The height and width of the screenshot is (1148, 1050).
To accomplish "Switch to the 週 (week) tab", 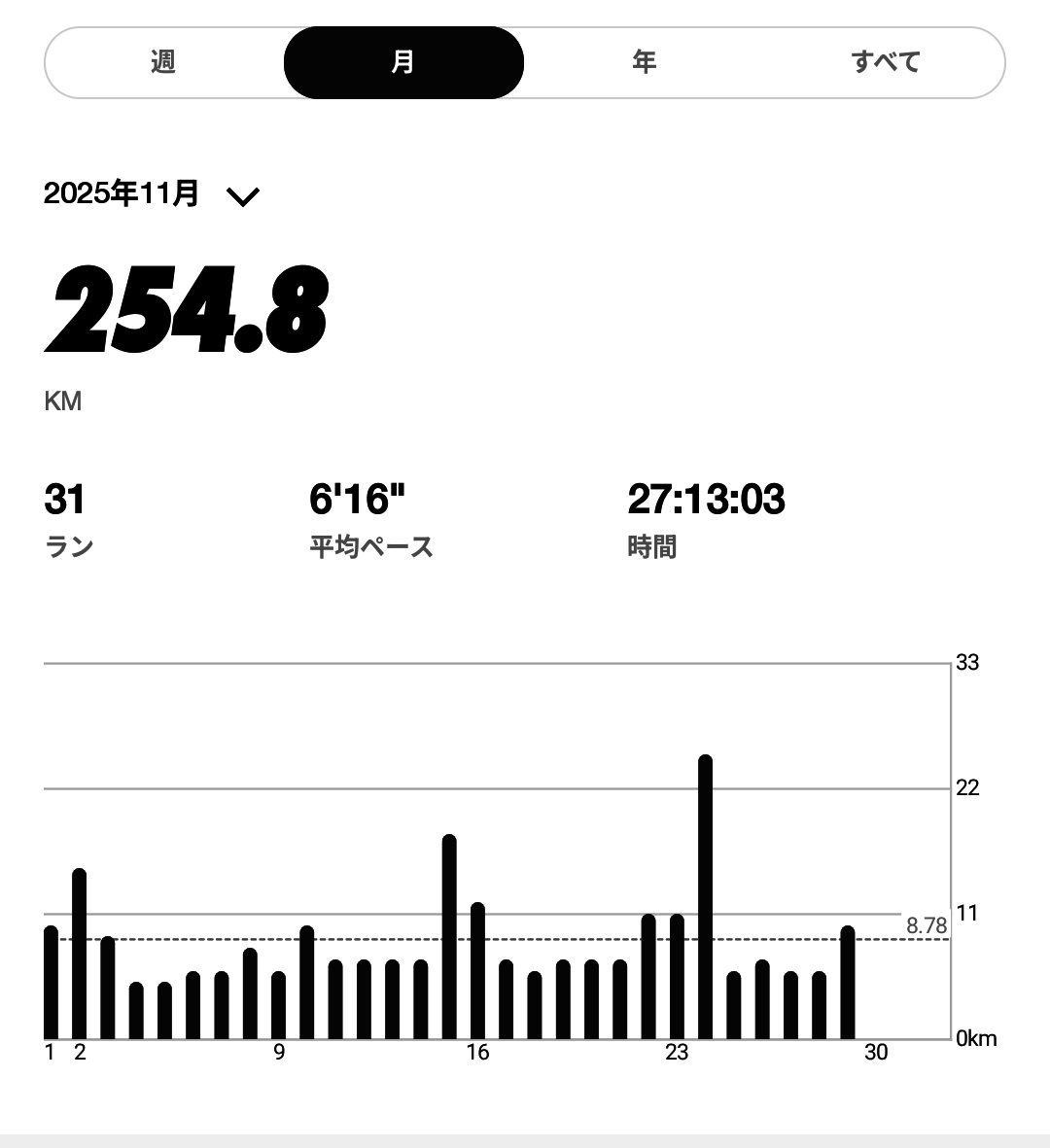I will point(163,62).
